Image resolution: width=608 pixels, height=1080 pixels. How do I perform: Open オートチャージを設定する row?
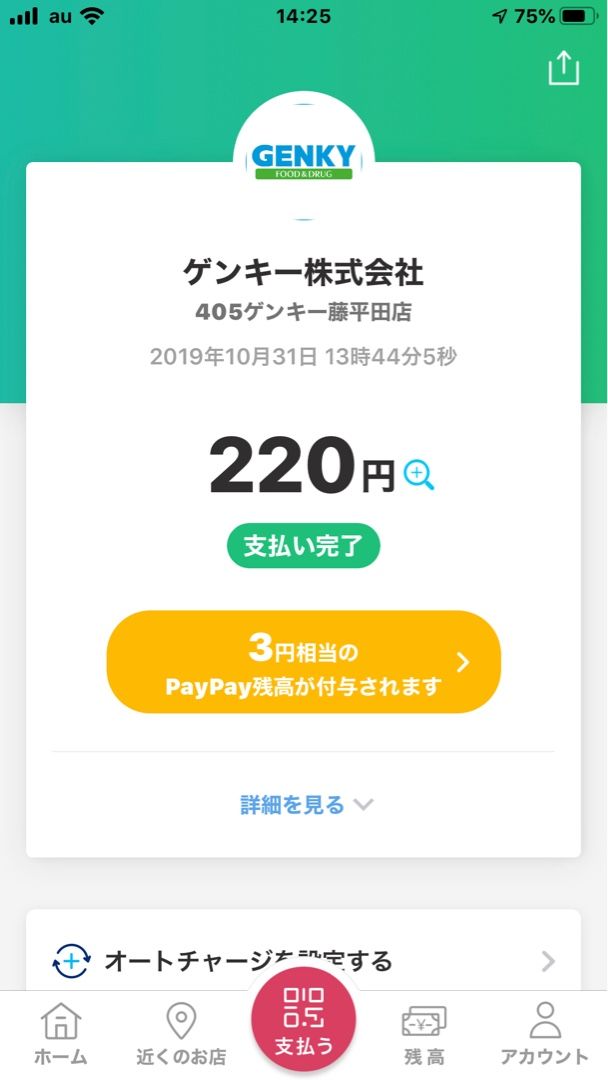pyautogui.click(x=303, y=961)
